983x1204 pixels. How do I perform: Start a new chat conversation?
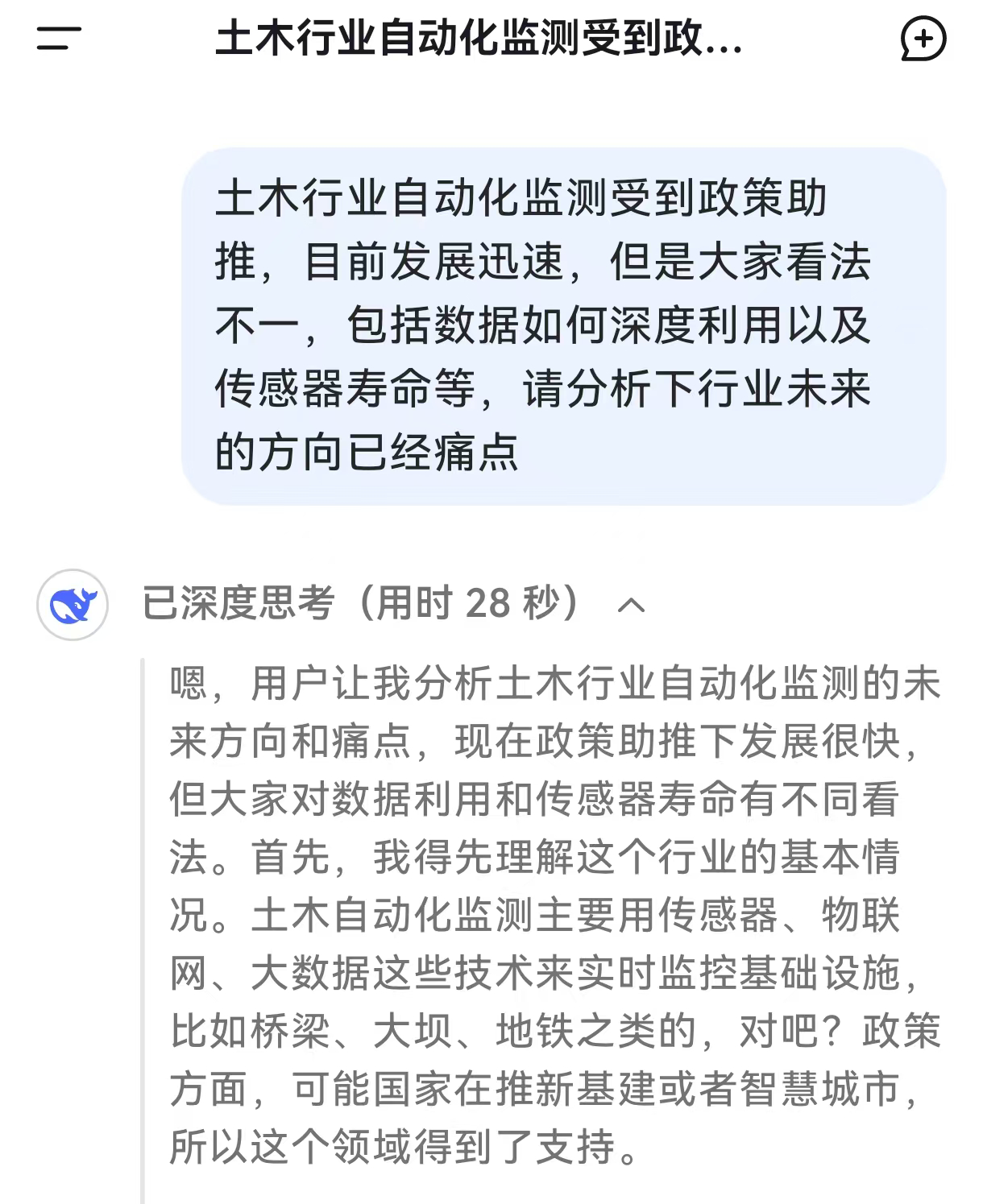[x=923, y=39]
